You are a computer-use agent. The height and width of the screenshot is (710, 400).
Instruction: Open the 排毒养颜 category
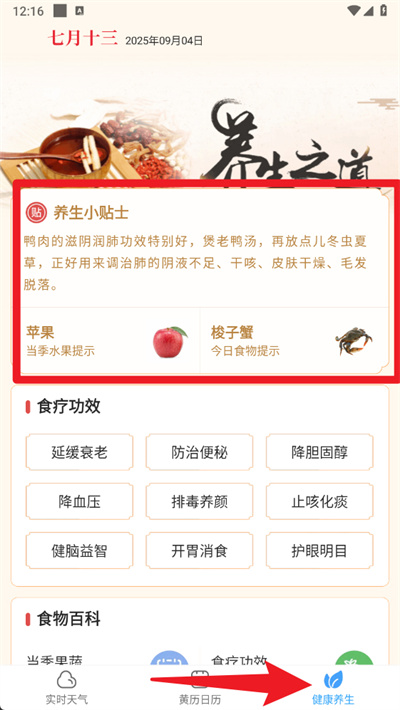(x=199, y=501)
